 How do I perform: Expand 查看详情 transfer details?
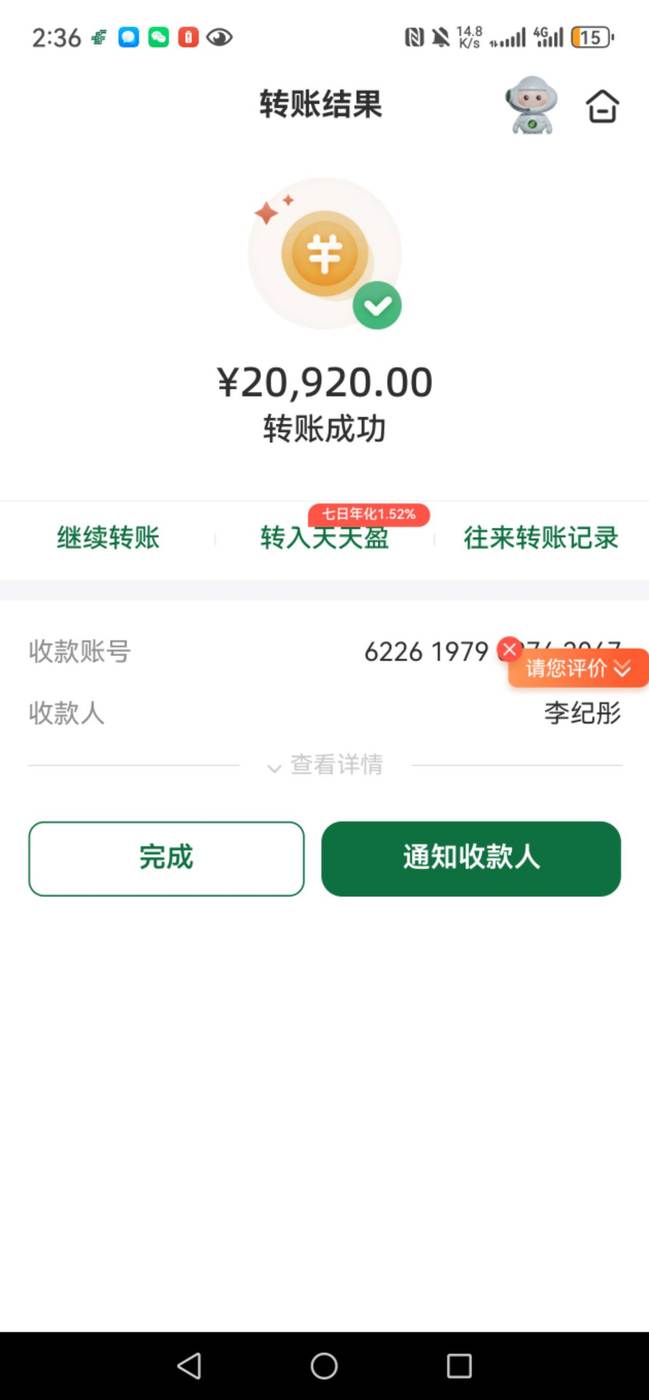click(x=325, y=766)
